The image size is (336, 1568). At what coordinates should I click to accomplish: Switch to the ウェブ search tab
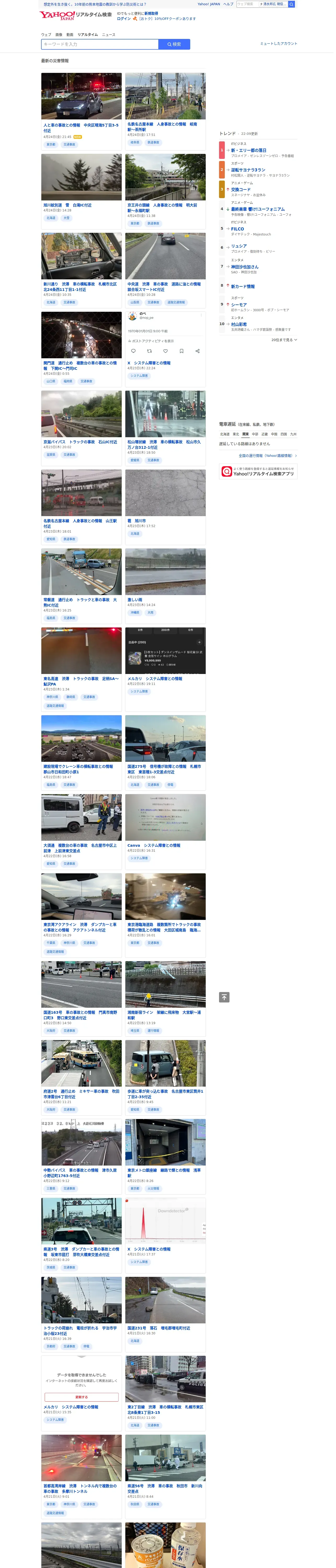[46, 35]
